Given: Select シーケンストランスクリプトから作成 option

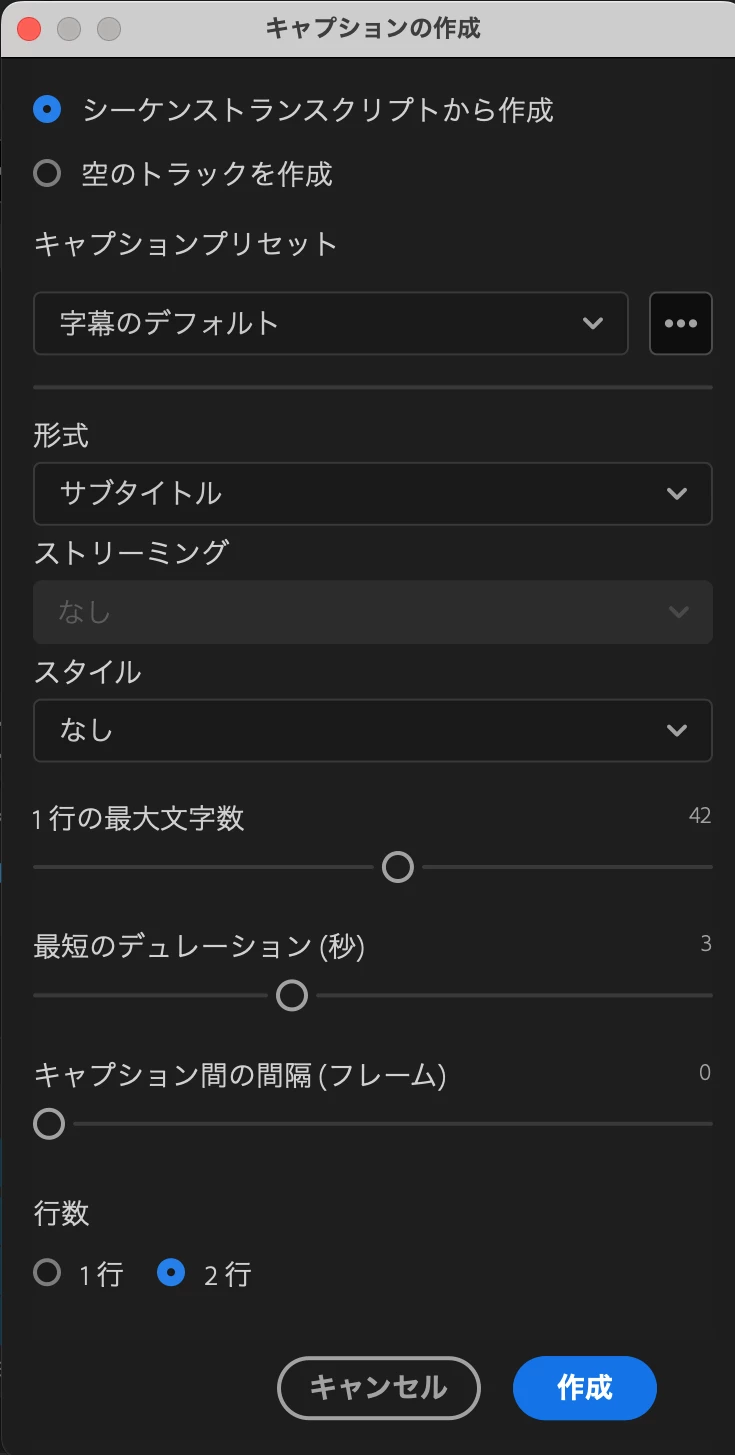Looking at the screenshot, I should tap(47, 109).
